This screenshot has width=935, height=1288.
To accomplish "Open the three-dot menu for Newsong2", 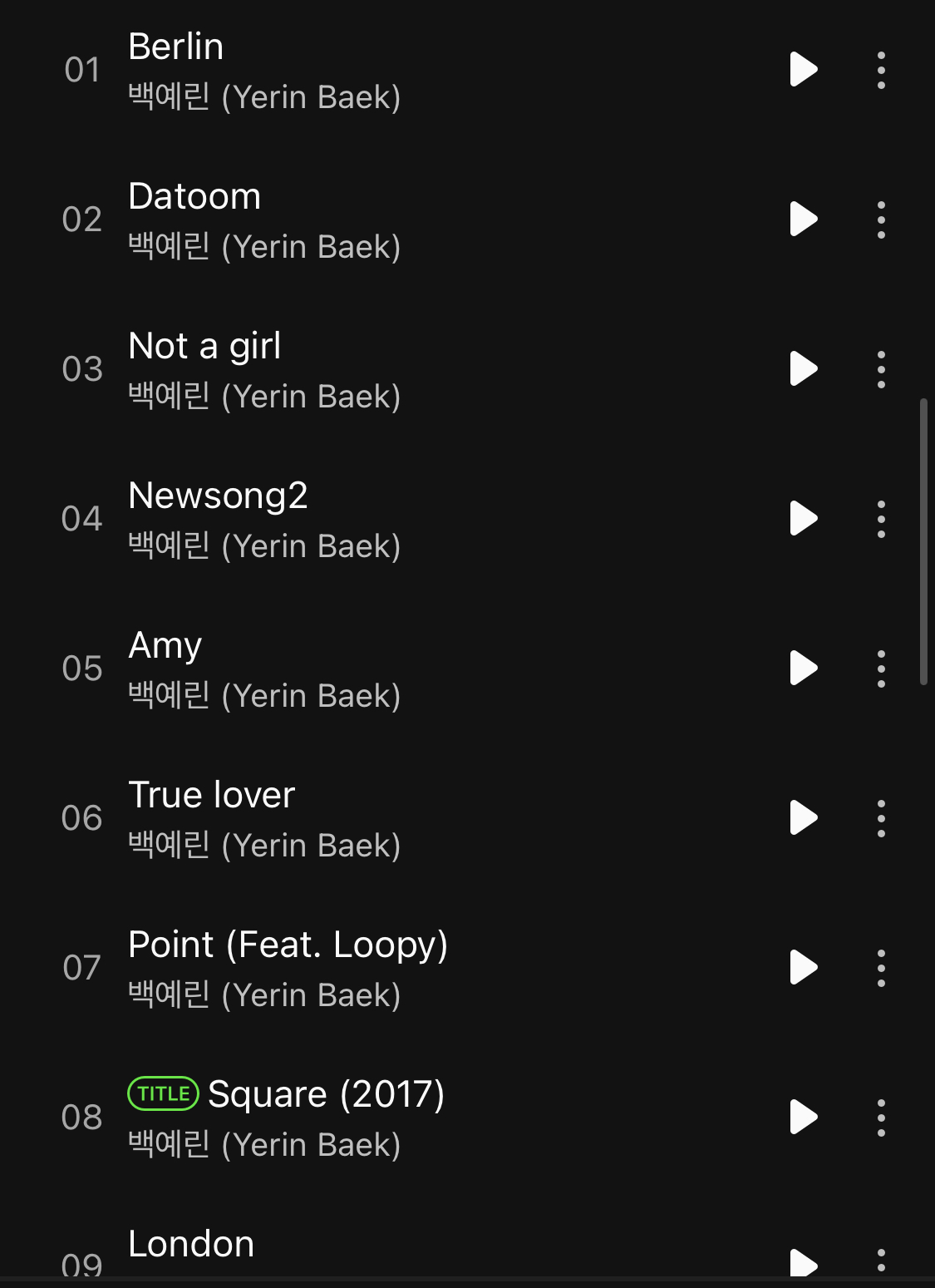I will (881, 519).
